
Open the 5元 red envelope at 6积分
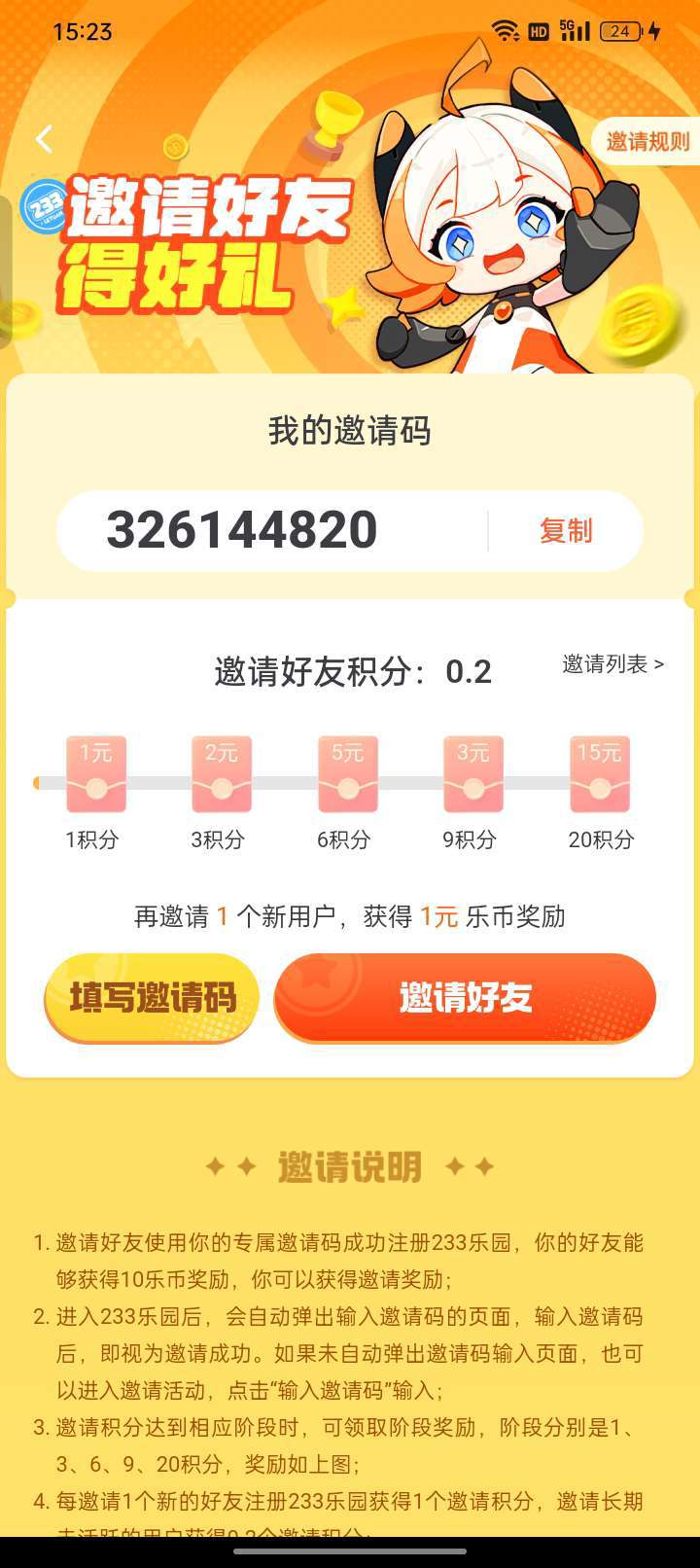coord(348,774)
